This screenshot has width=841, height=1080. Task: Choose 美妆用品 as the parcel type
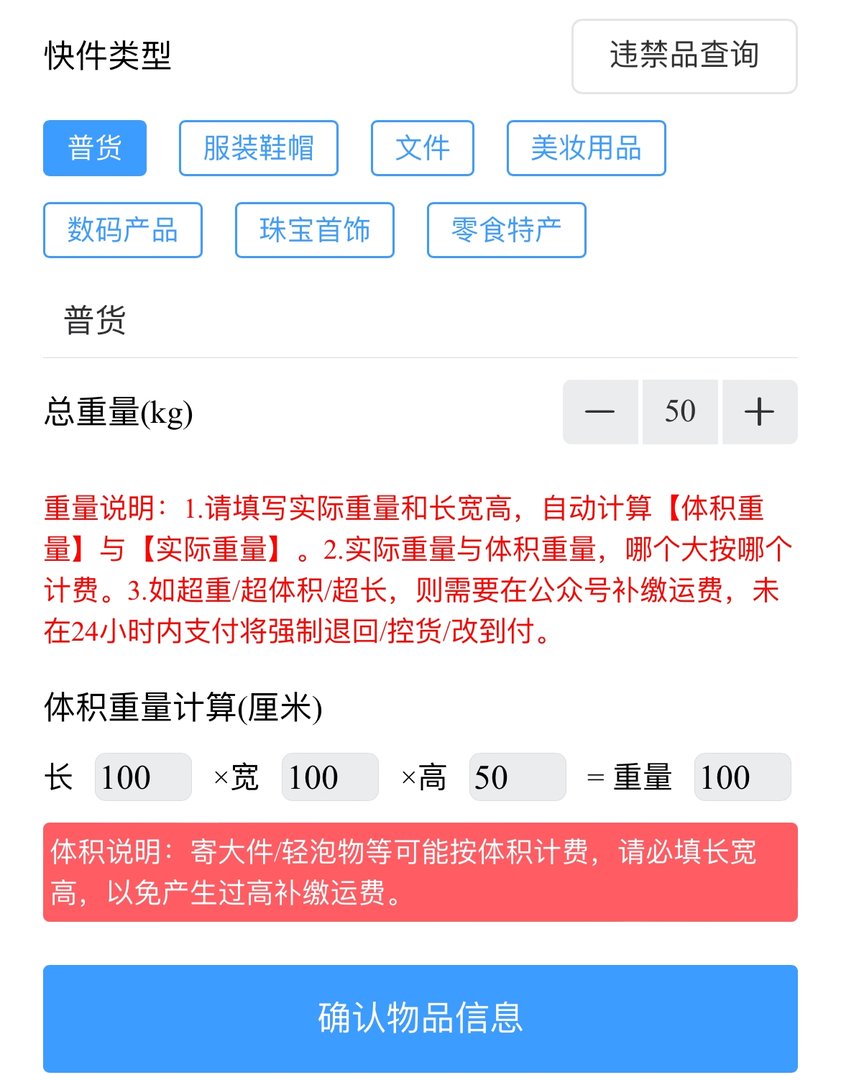click(586, 147)
